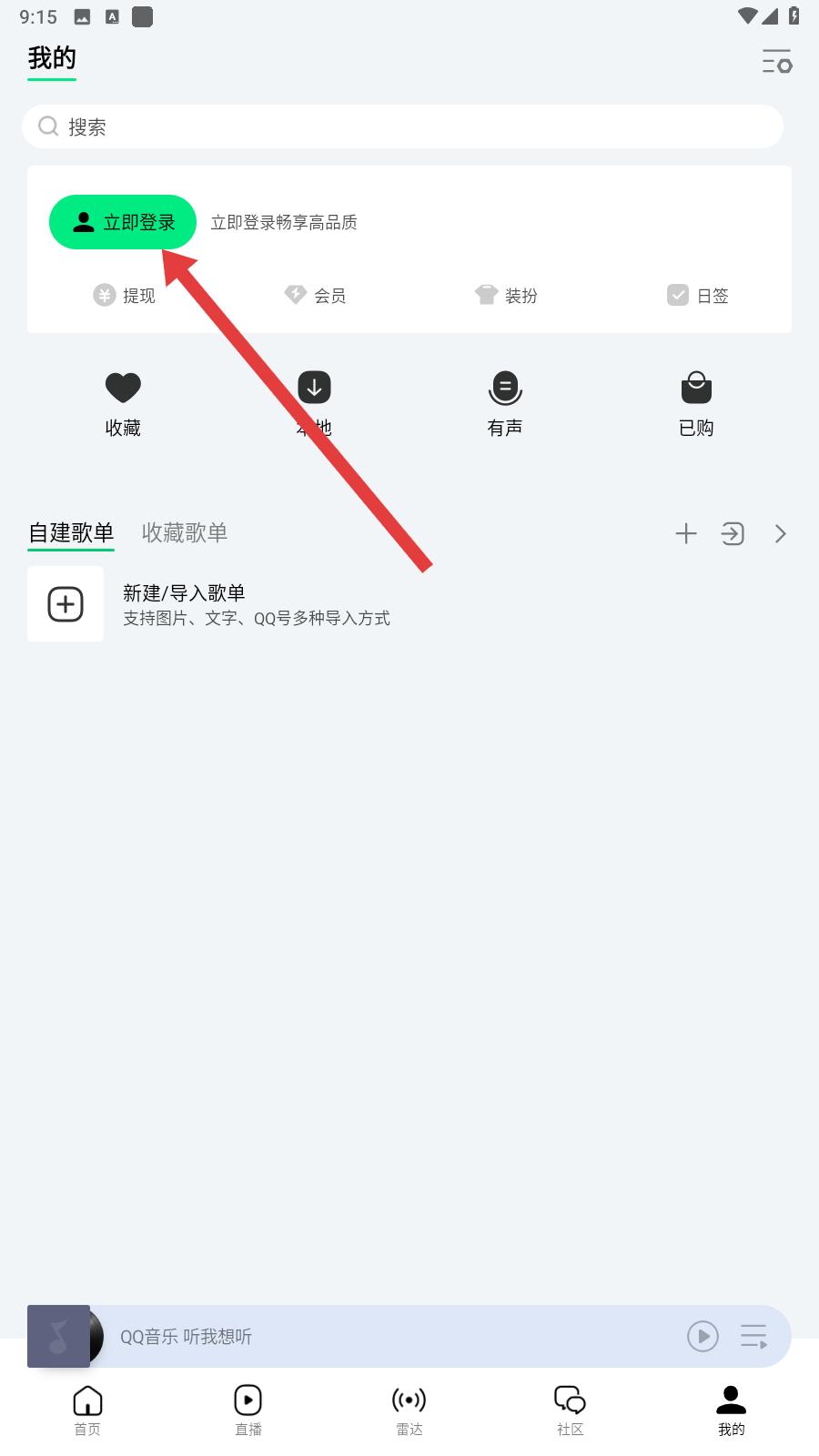Tap plus icon to add playlist
The height and width of the screenshot is (1456, 819).
(686, 533)
